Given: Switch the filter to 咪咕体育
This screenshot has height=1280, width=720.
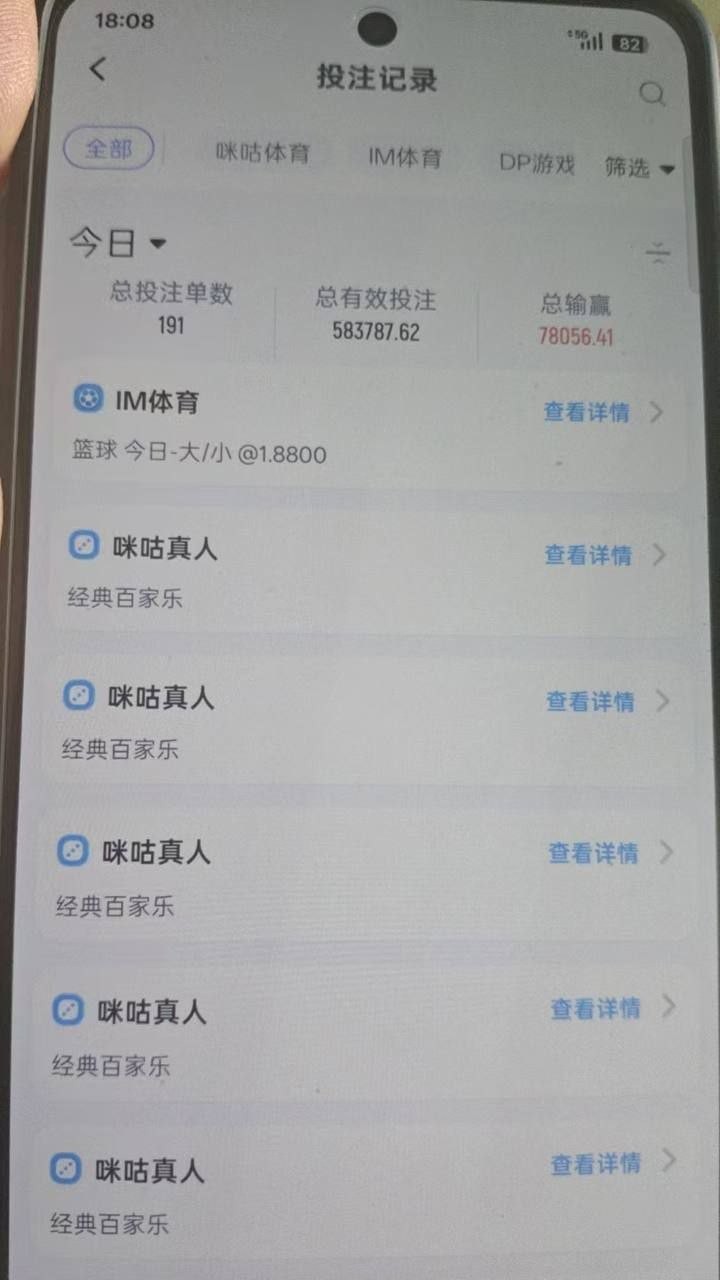Looking at the screenshot, I should [262, 155].
